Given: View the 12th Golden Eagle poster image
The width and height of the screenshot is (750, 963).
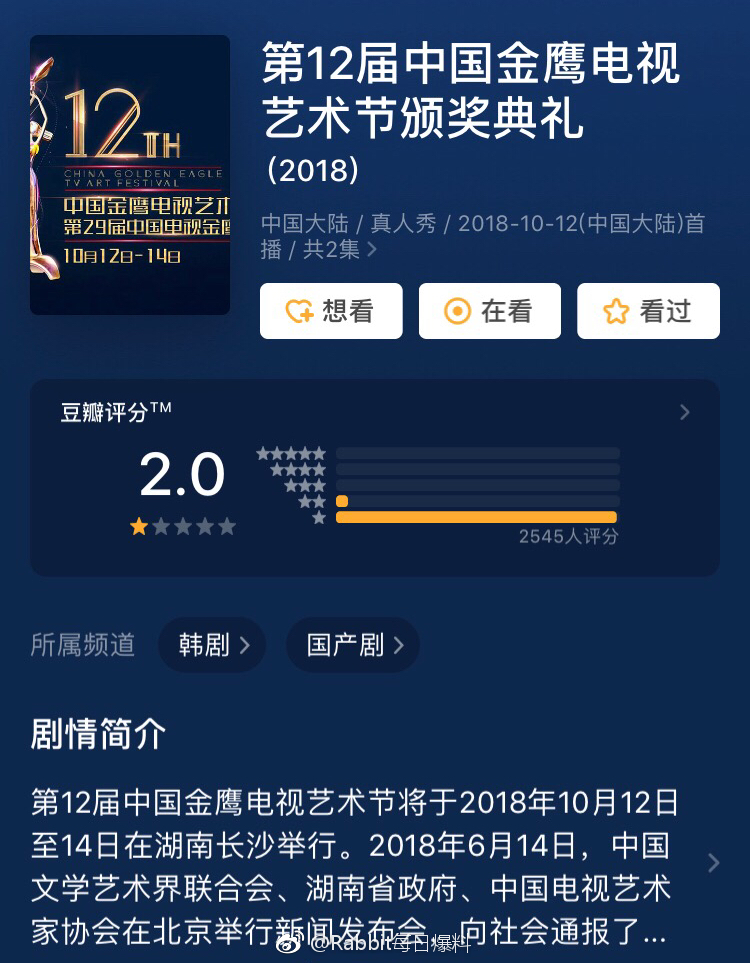Looking at the screenshot, I should coord(130,175).
